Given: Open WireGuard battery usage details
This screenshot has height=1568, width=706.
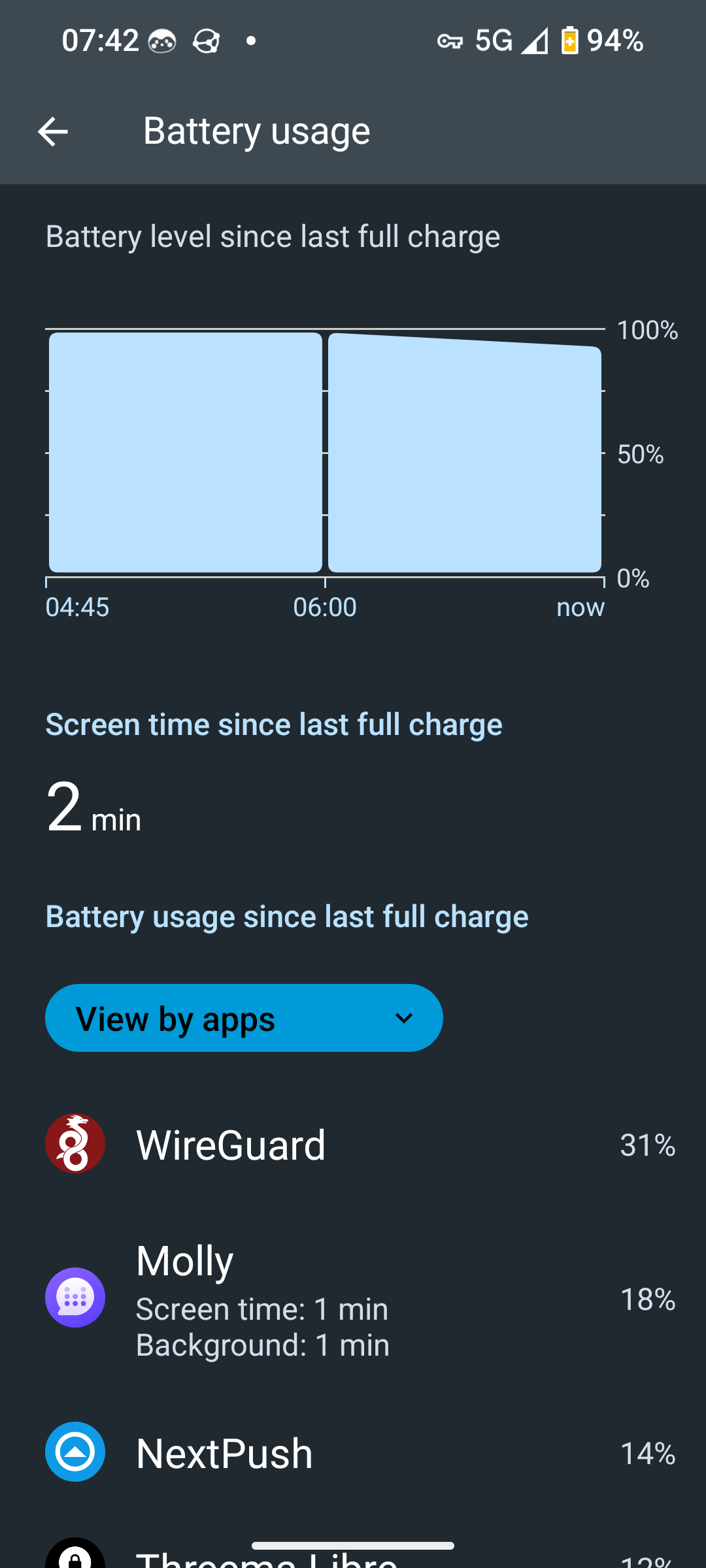Looking at the screenshot, I should [353, 1145].
